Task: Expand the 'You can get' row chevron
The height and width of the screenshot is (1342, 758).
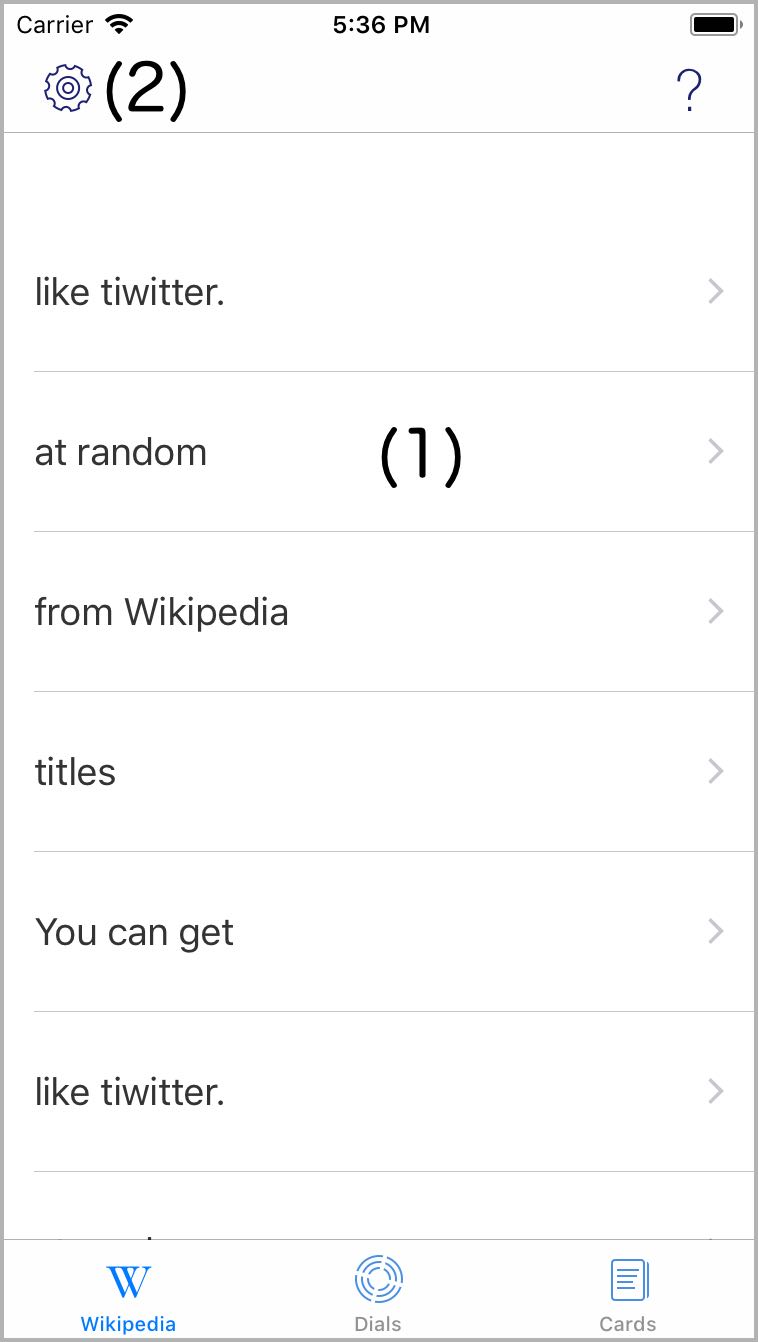Action: click(x=716, y=931)
